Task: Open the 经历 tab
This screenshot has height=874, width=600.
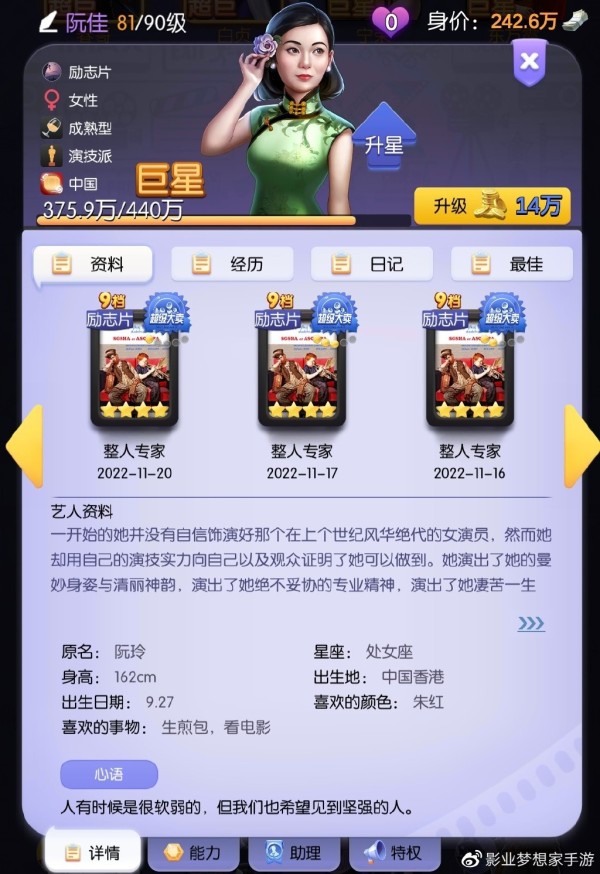Action: (x=231, y=264)
